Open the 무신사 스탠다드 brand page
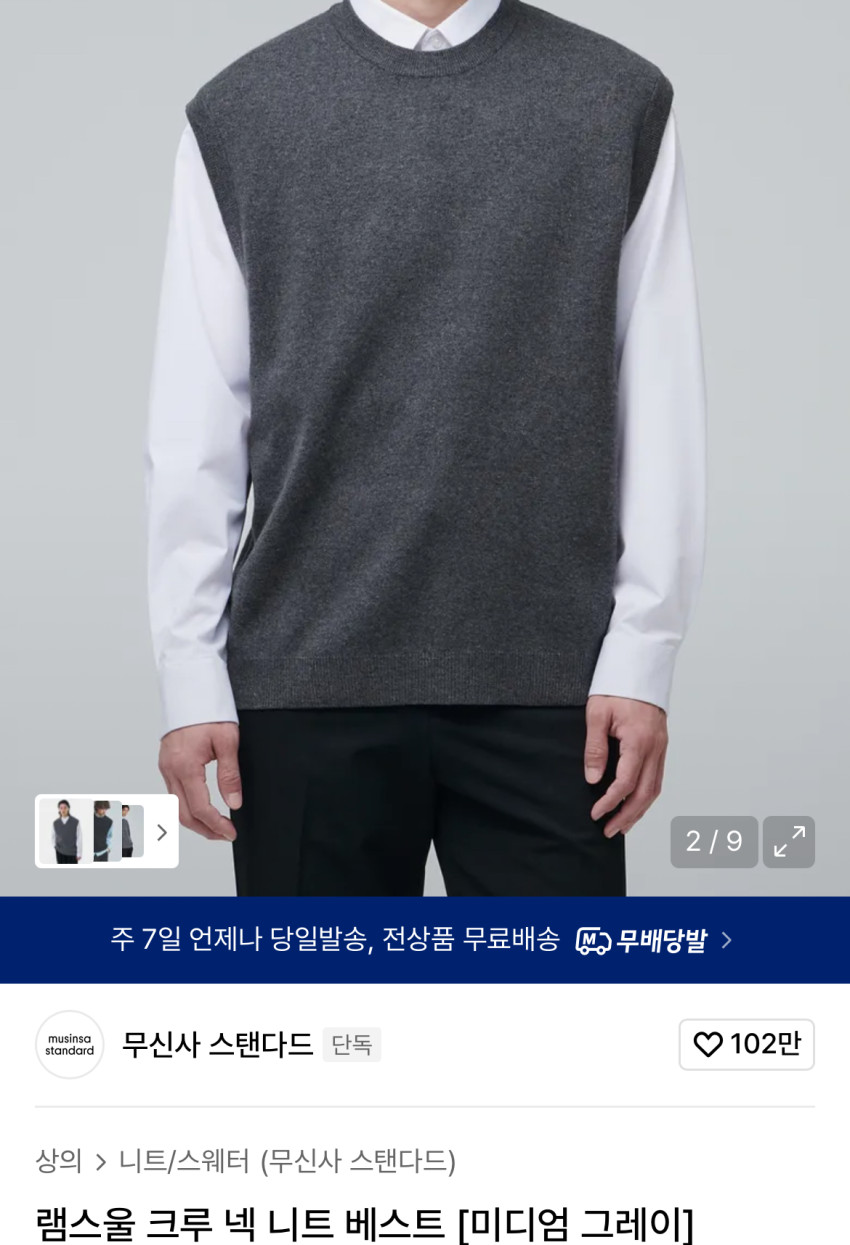The width and height of the screenshot is (850, 1245). point(217,1044)
